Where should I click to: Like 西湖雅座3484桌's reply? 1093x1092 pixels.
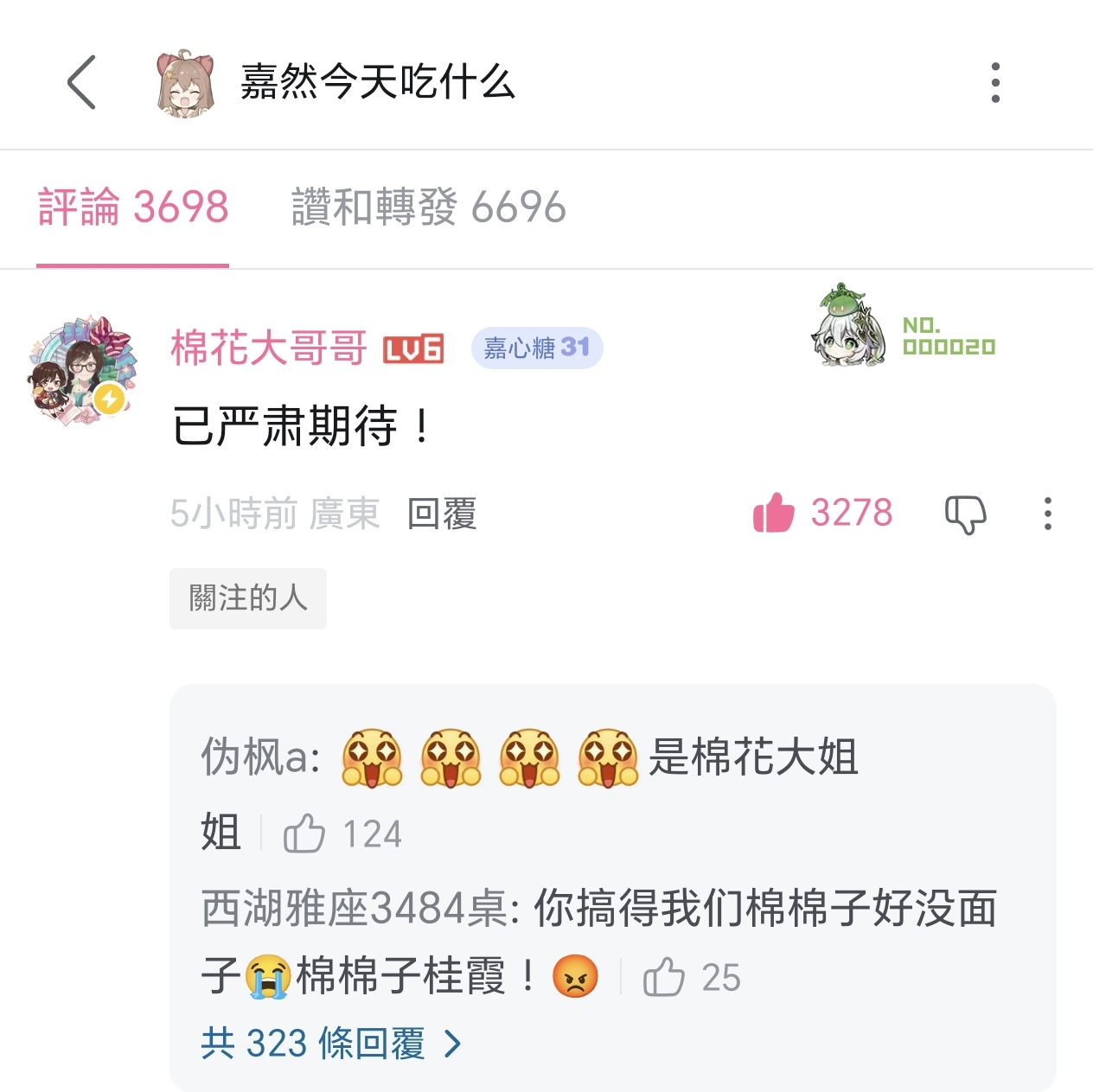[664, 977]
